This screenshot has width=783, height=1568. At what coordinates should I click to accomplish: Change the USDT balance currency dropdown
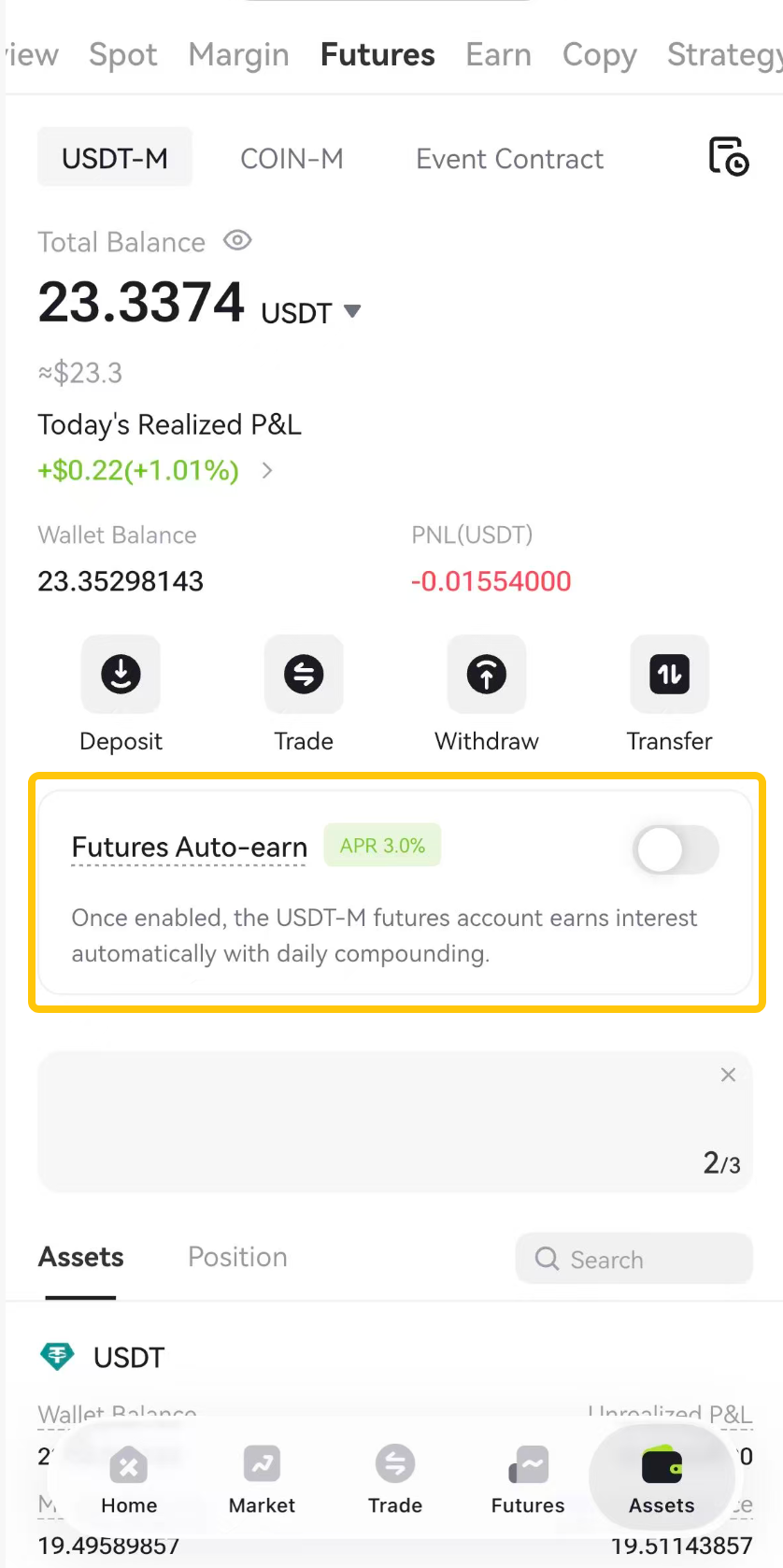pyautogui.click(x=351, y=311)
